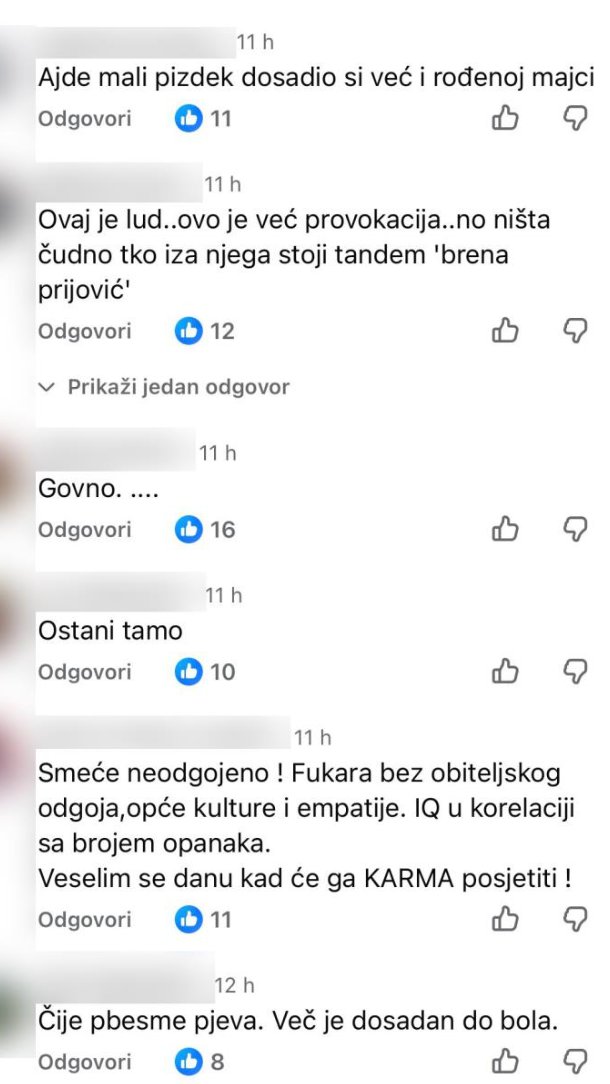Reply to the 'Ovaj je lud' comment

[x=84, y=331]
